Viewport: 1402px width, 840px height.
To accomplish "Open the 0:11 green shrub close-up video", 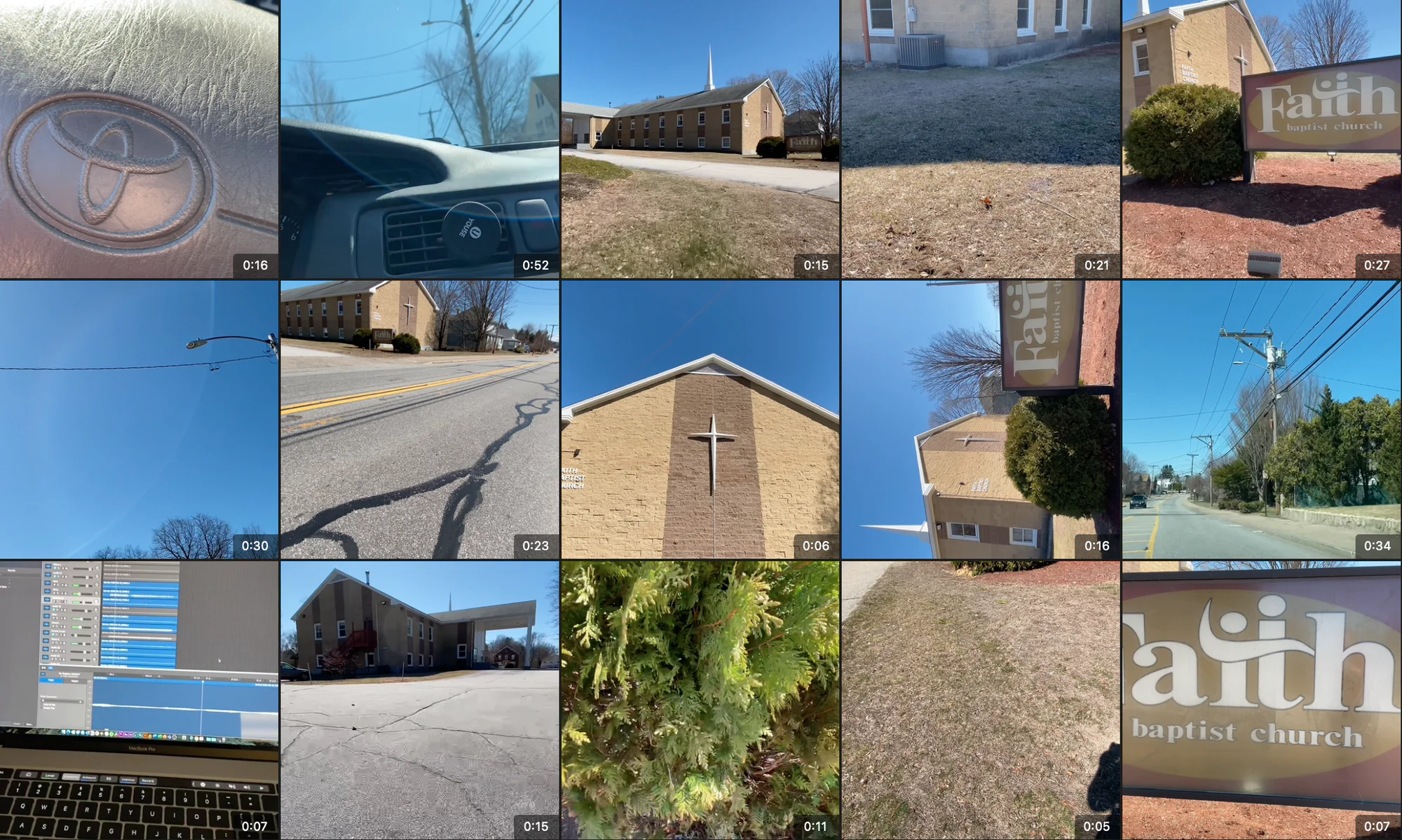I will pyautogui.click(x=700, y=701).
